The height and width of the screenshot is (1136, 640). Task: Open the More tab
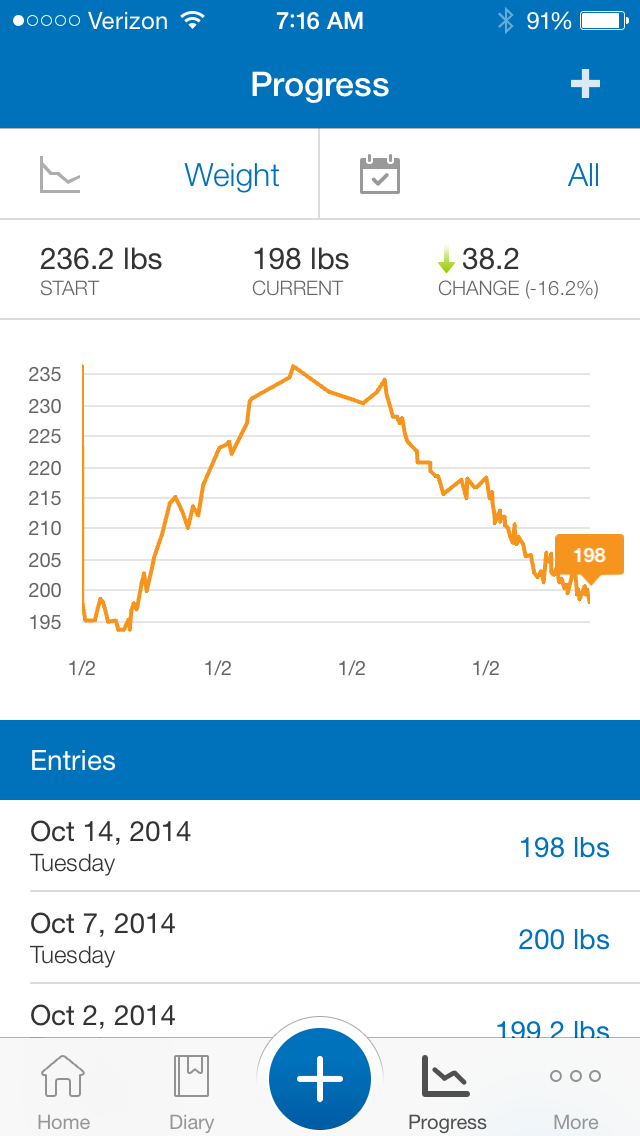coord(575,1094)
